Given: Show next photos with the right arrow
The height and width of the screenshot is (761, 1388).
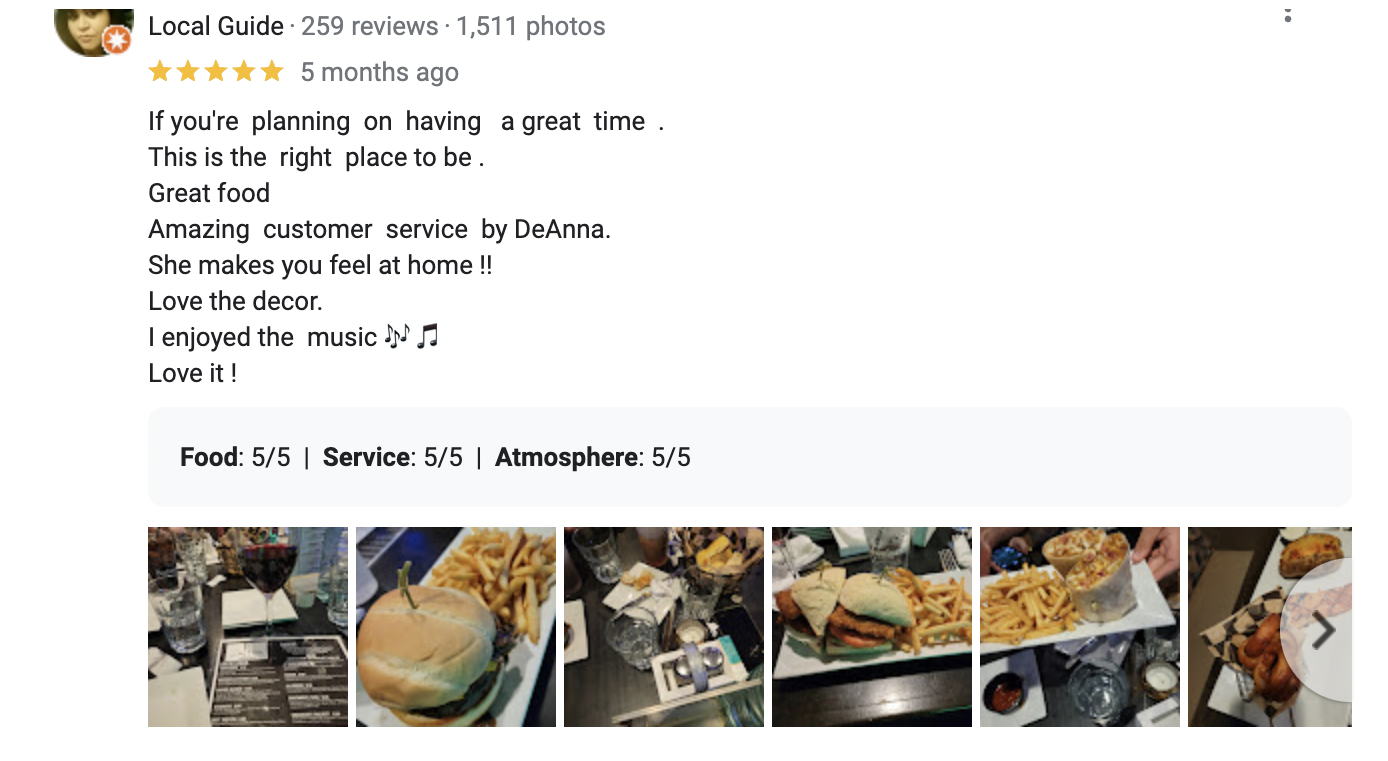Looking at the screenshot, I should point(1323,630).
